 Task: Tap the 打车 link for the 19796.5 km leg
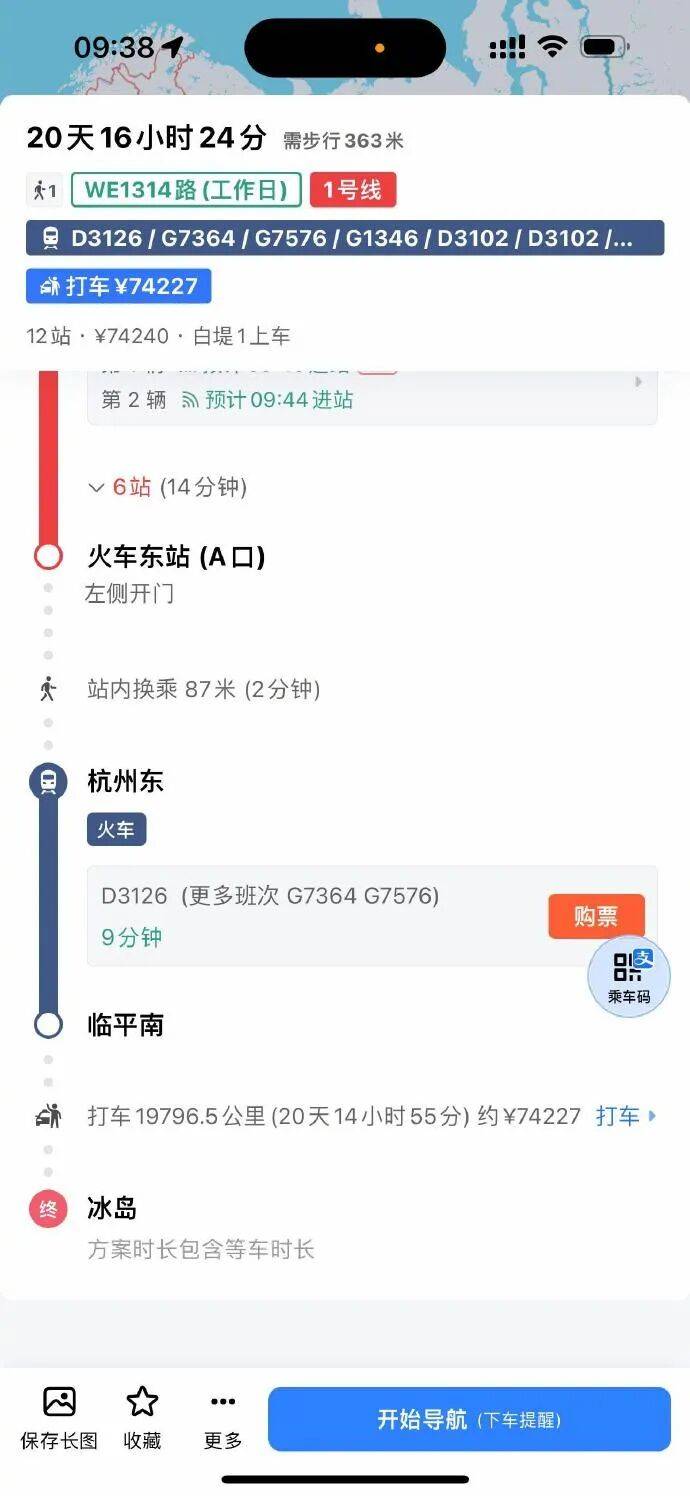coord(626,1116)
